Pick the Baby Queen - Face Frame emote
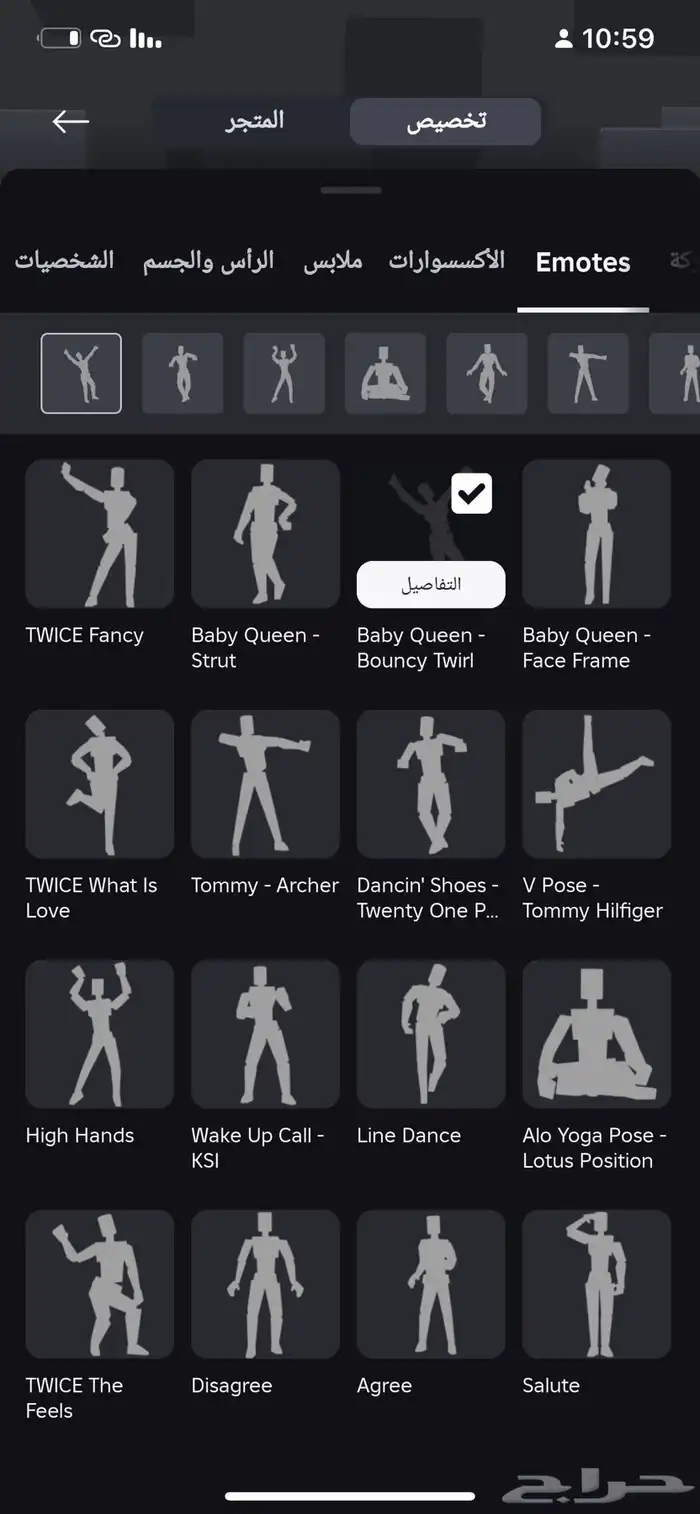700x1514 pixels. 596,534
